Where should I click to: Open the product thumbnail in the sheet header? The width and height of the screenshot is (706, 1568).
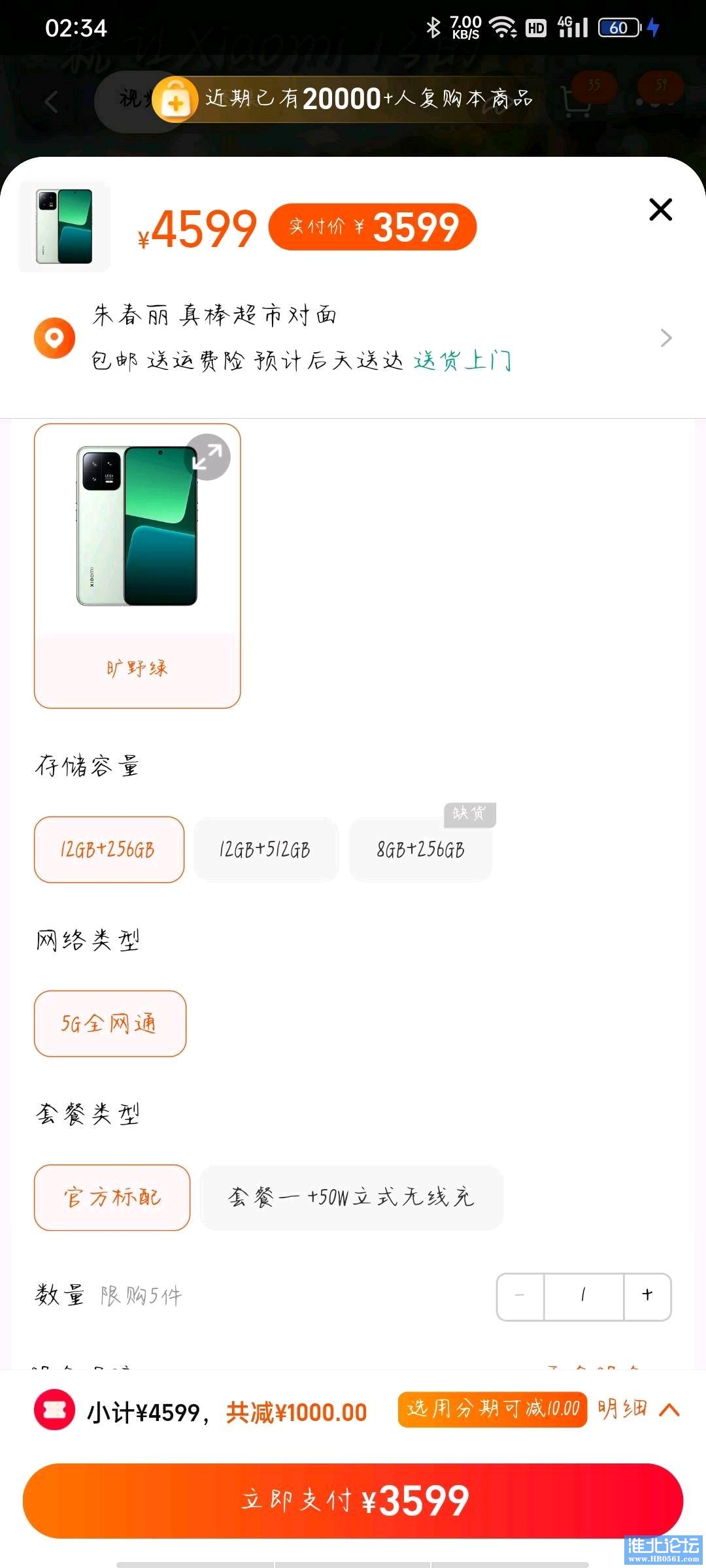(x=64, y=226)
